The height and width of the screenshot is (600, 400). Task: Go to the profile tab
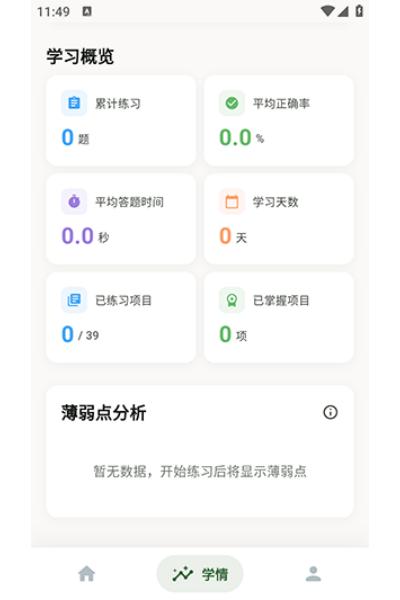tap(313, 574)
